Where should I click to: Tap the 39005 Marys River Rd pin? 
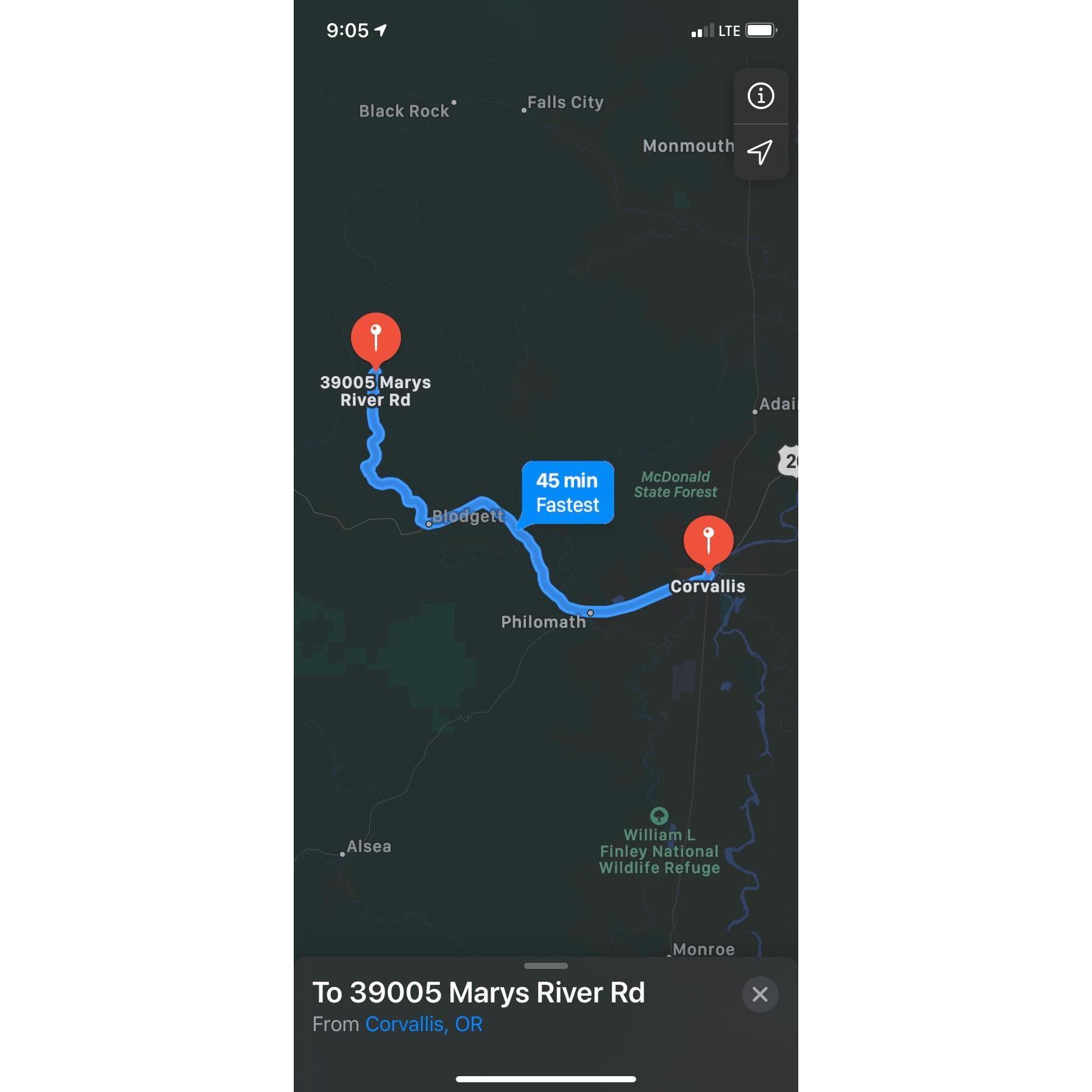pos(376,339)
